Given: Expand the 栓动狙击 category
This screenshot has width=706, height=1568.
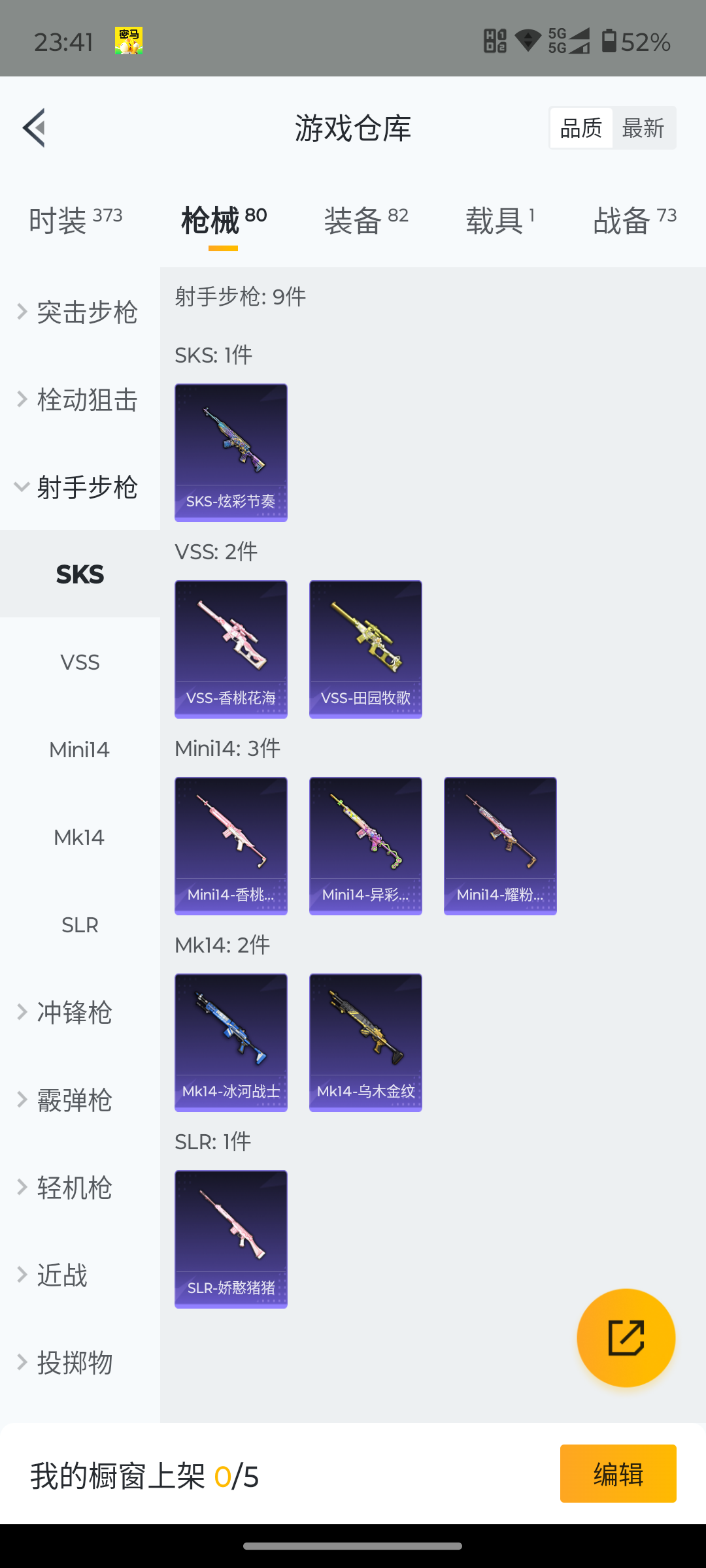Looking at the screenshot, I should tap(78, 399).
